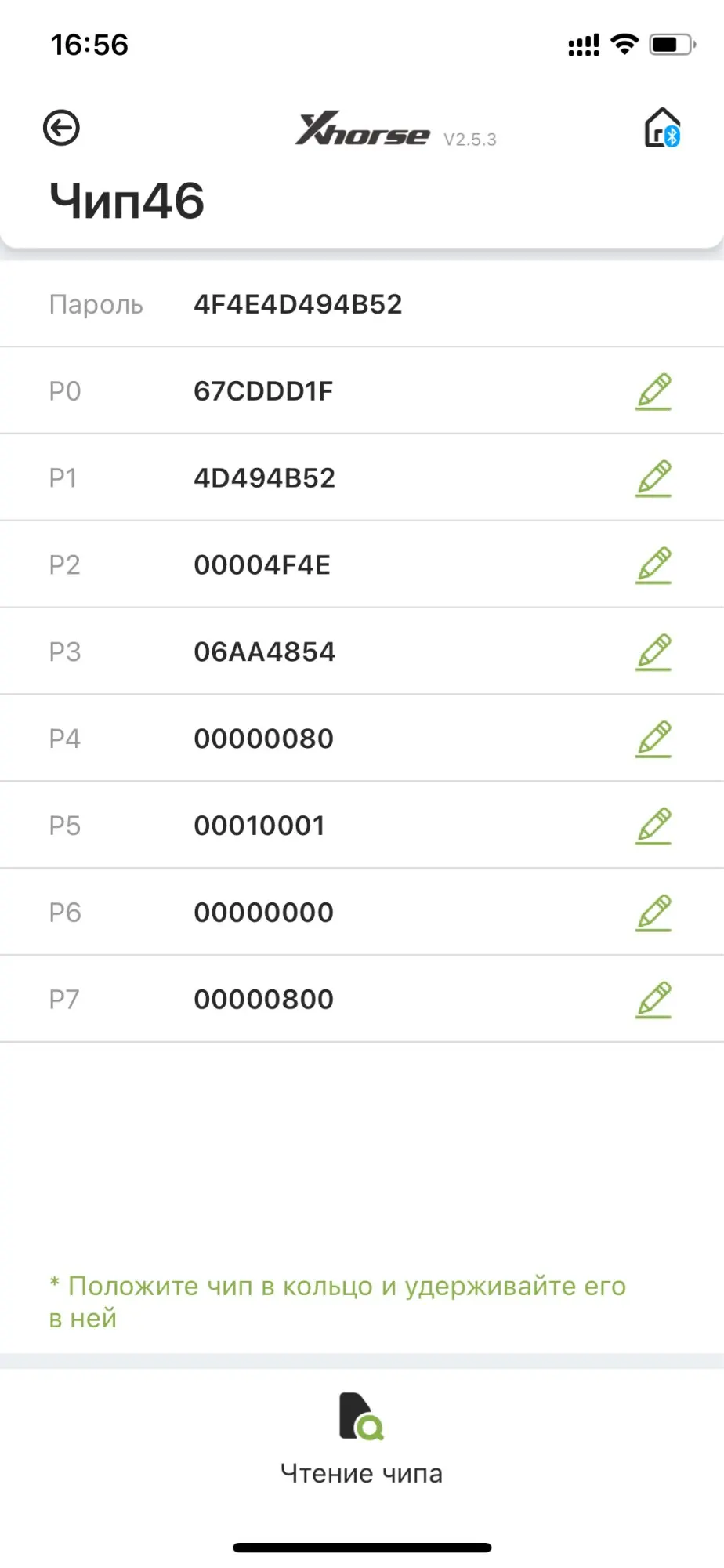Go back using the arrow icon
The width and height of the screenshot is (724, 1568).
(61, 128)
